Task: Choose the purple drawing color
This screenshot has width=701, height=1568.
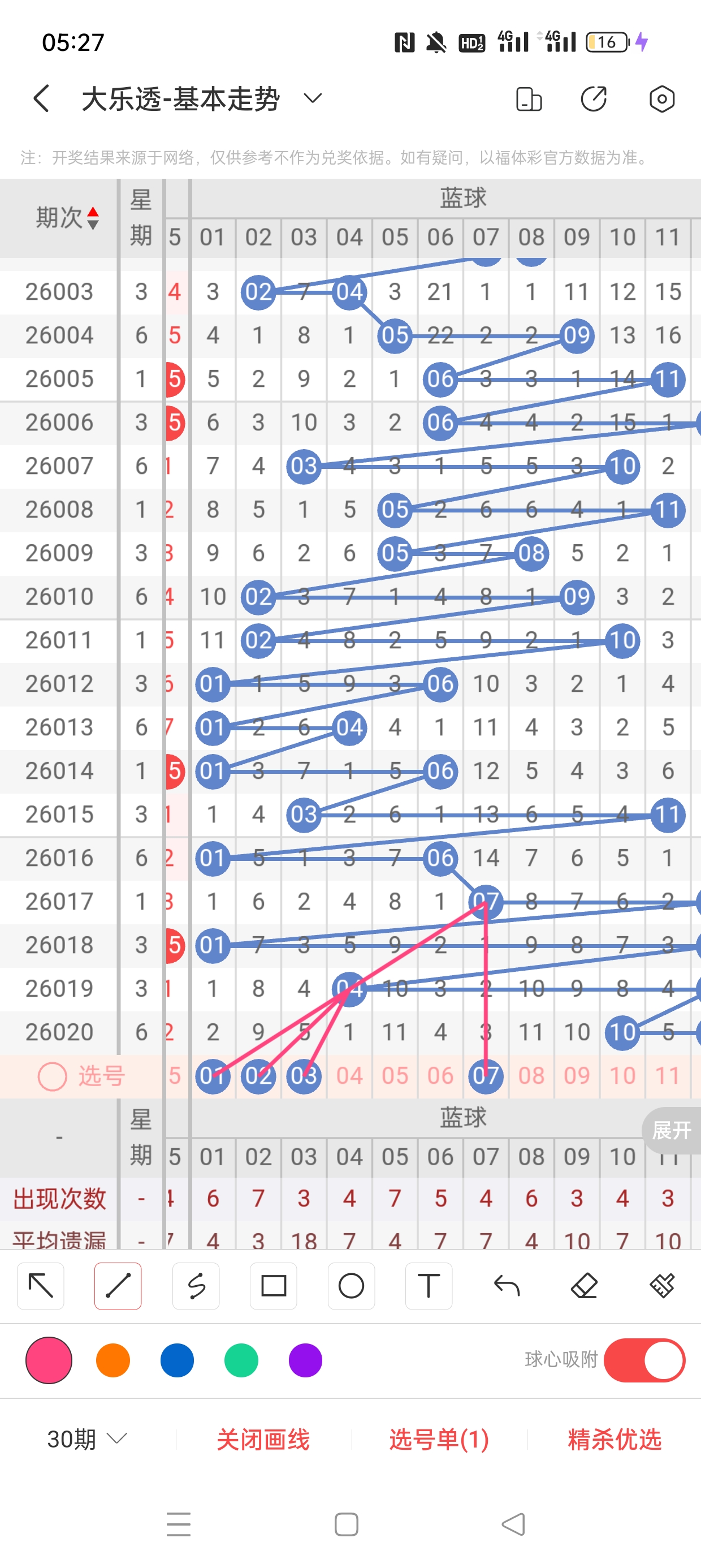Action: point(305,1360)
